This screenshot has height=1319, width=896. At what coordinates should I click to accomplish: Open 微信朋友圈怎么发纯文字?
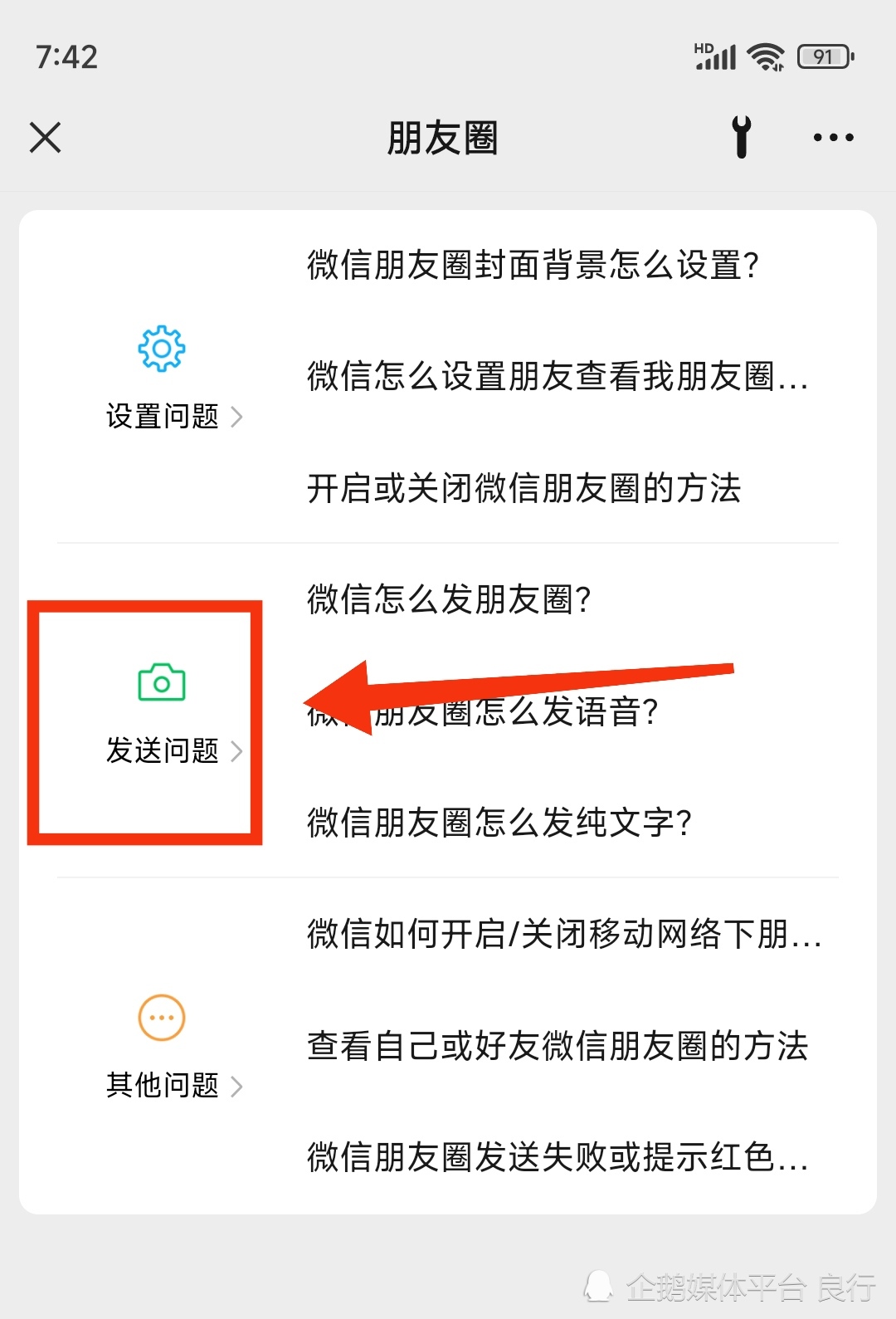click(x=499, y=823)
